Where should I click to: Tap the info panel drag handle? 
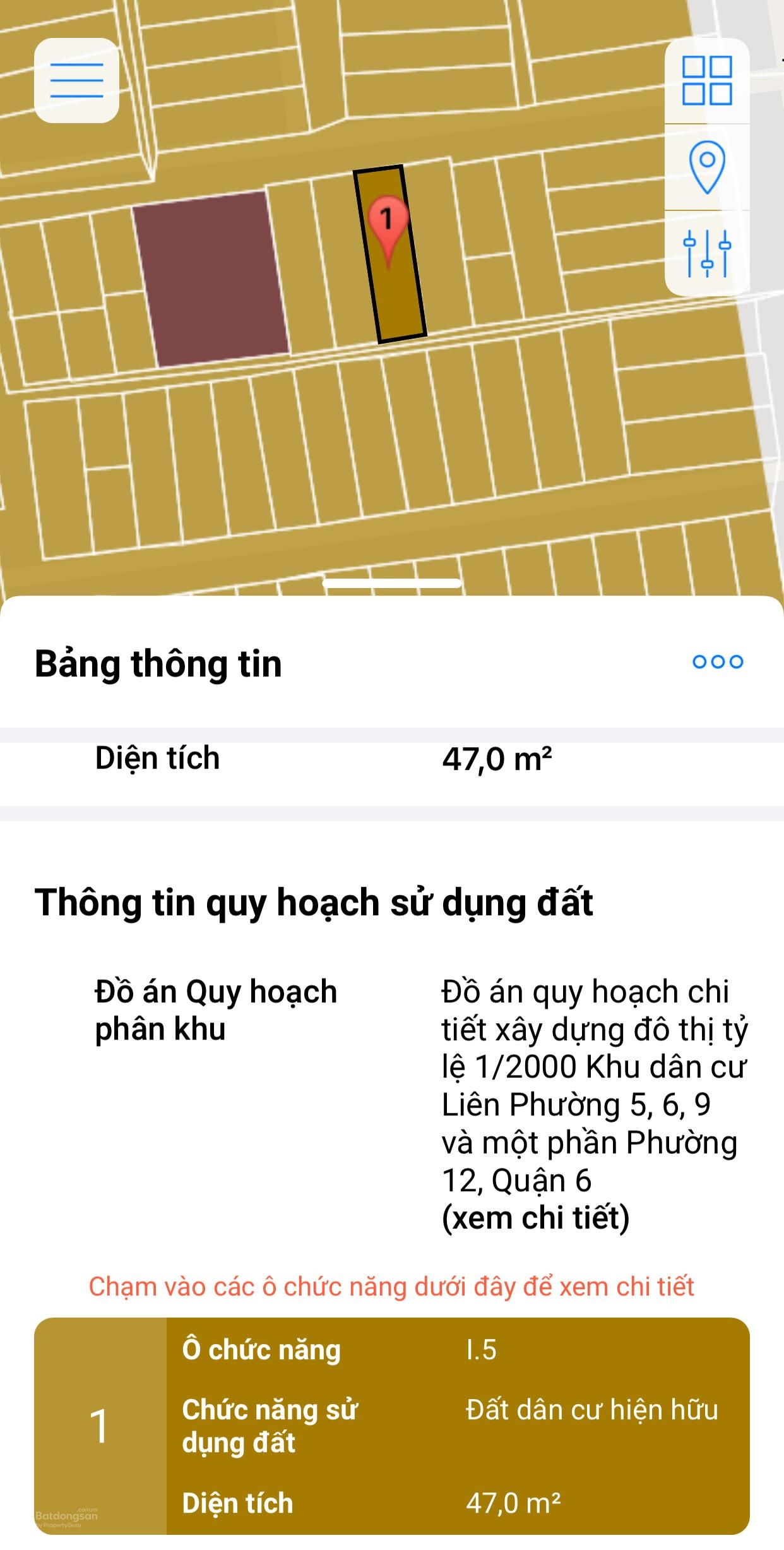(x=391, y=584)
